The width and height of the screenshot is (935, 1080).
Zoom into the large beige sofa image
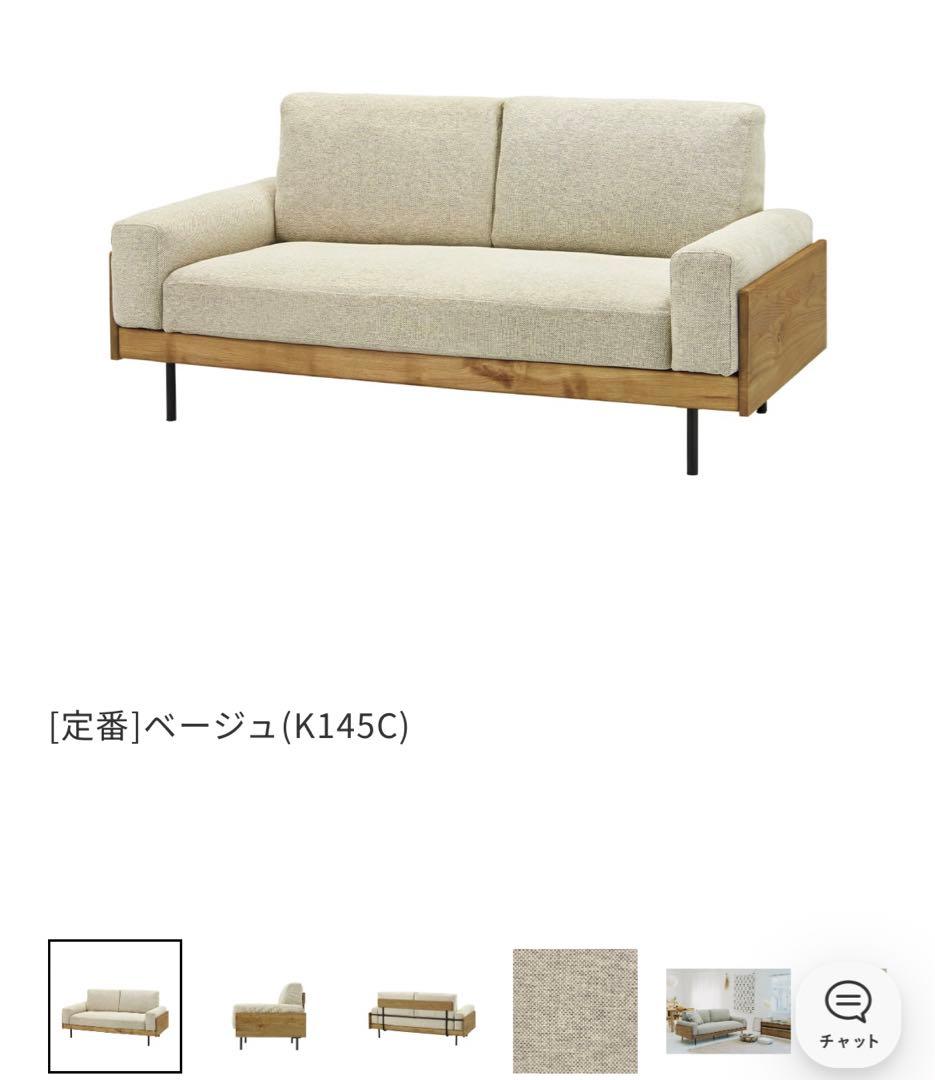[x=465, y=290]
